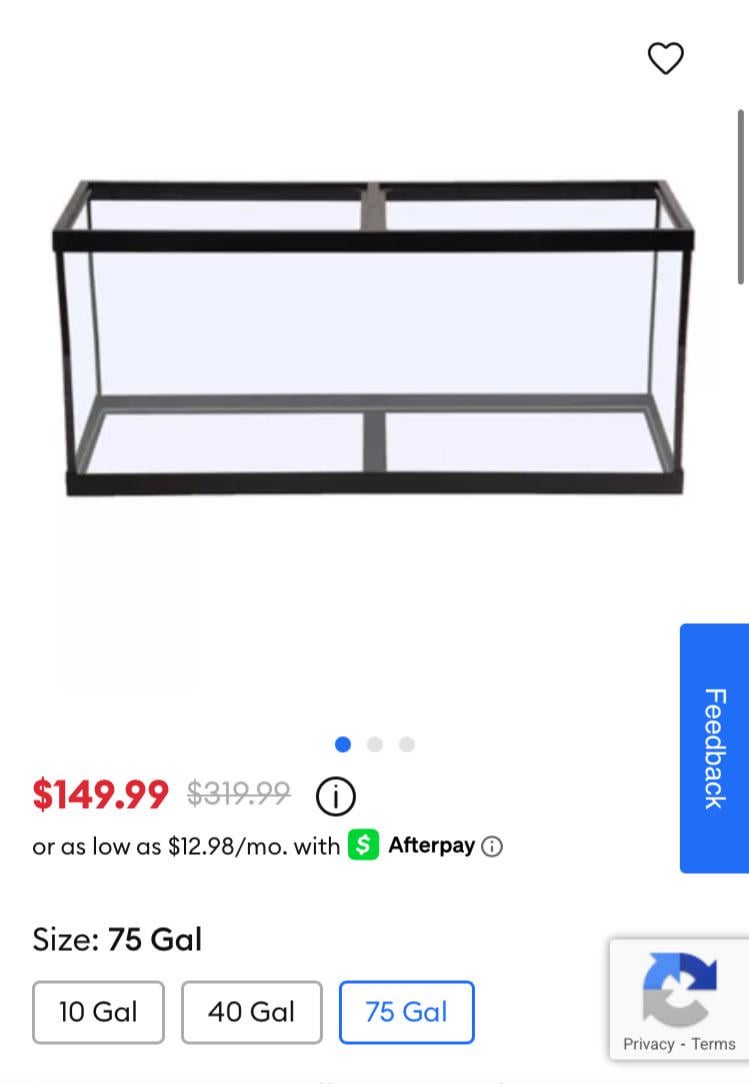
Task: Jump to the second product image dot
Action: coord(375,744)
